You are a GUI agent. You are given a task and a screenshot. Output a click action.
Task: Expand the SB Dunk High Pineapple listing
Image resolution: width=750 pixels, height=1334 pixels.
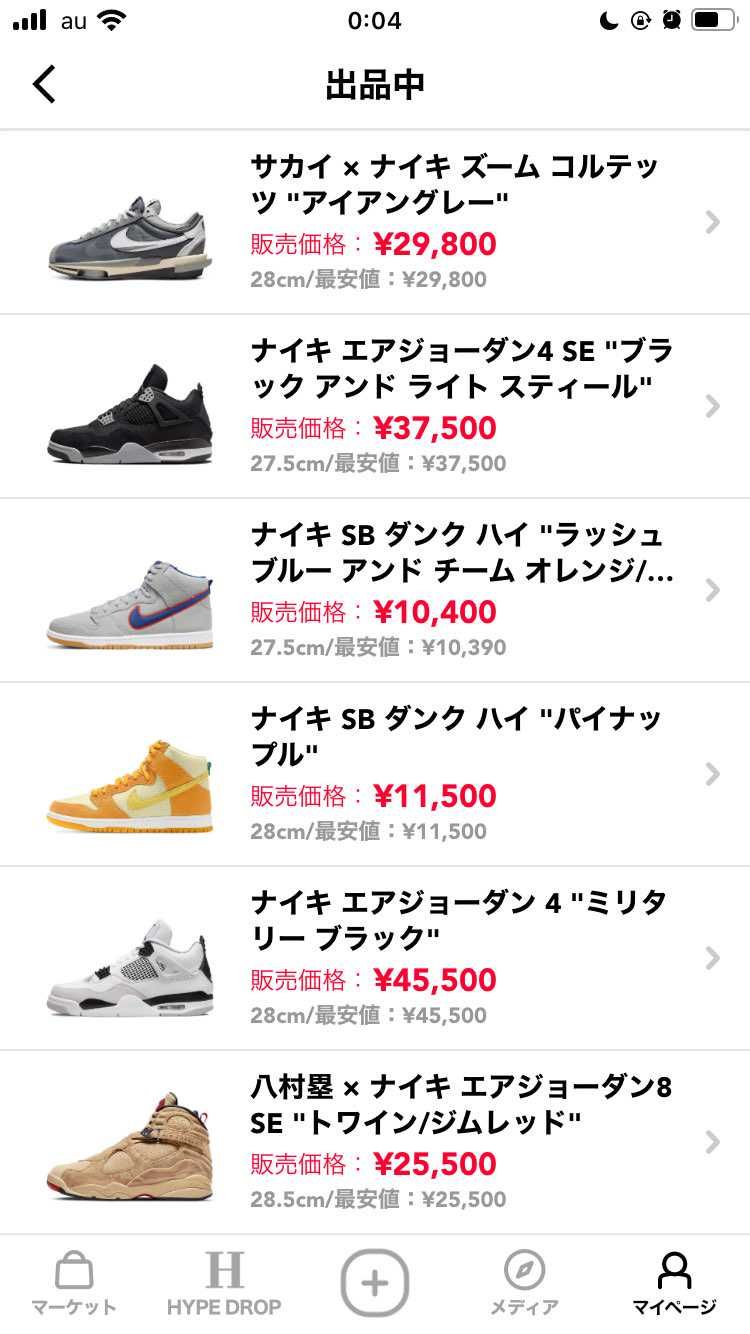[x=711, y=775]
